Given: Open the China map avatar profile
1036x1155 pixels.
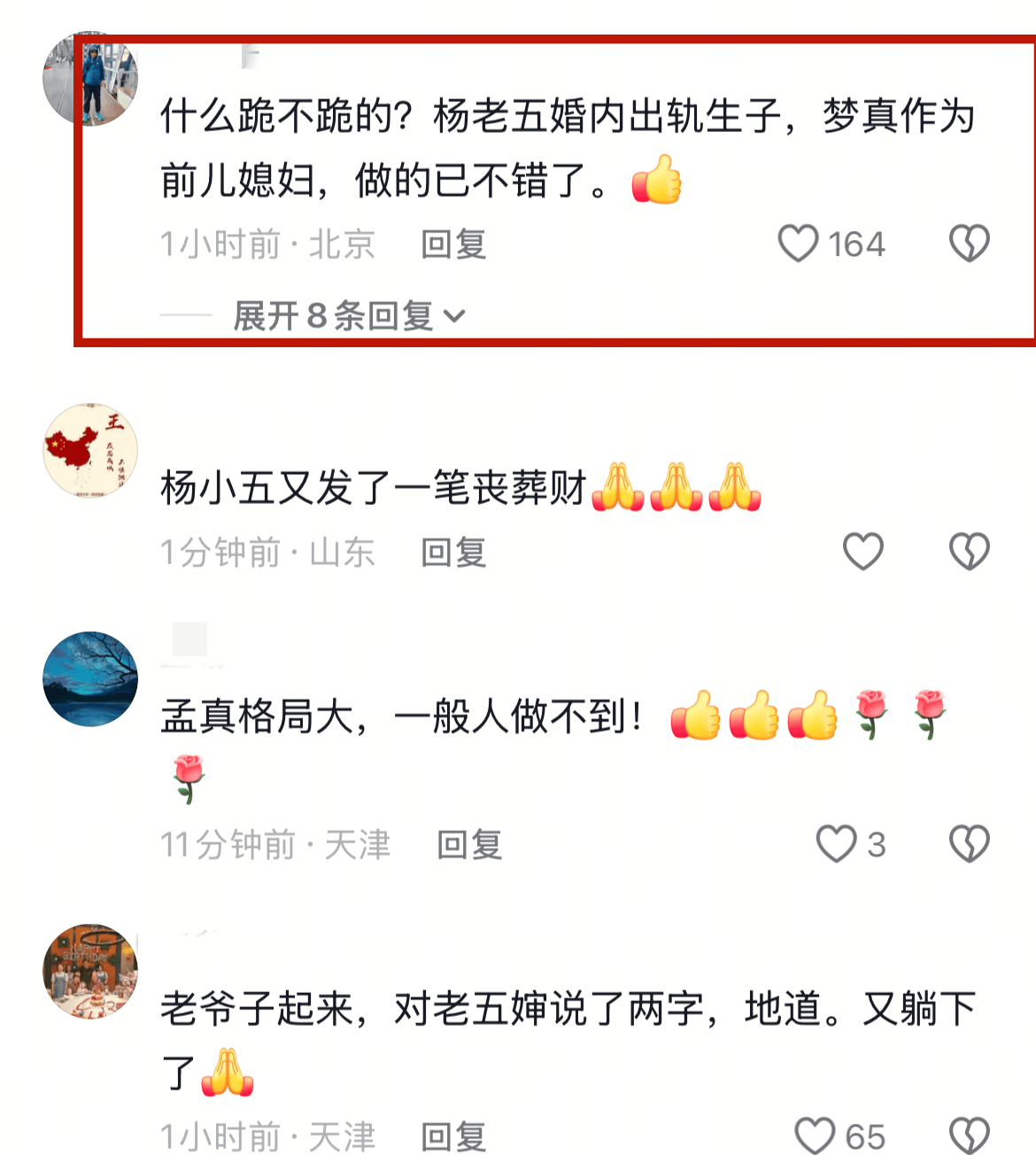Looking at the screenshot, I should click(x=90, y=451).
